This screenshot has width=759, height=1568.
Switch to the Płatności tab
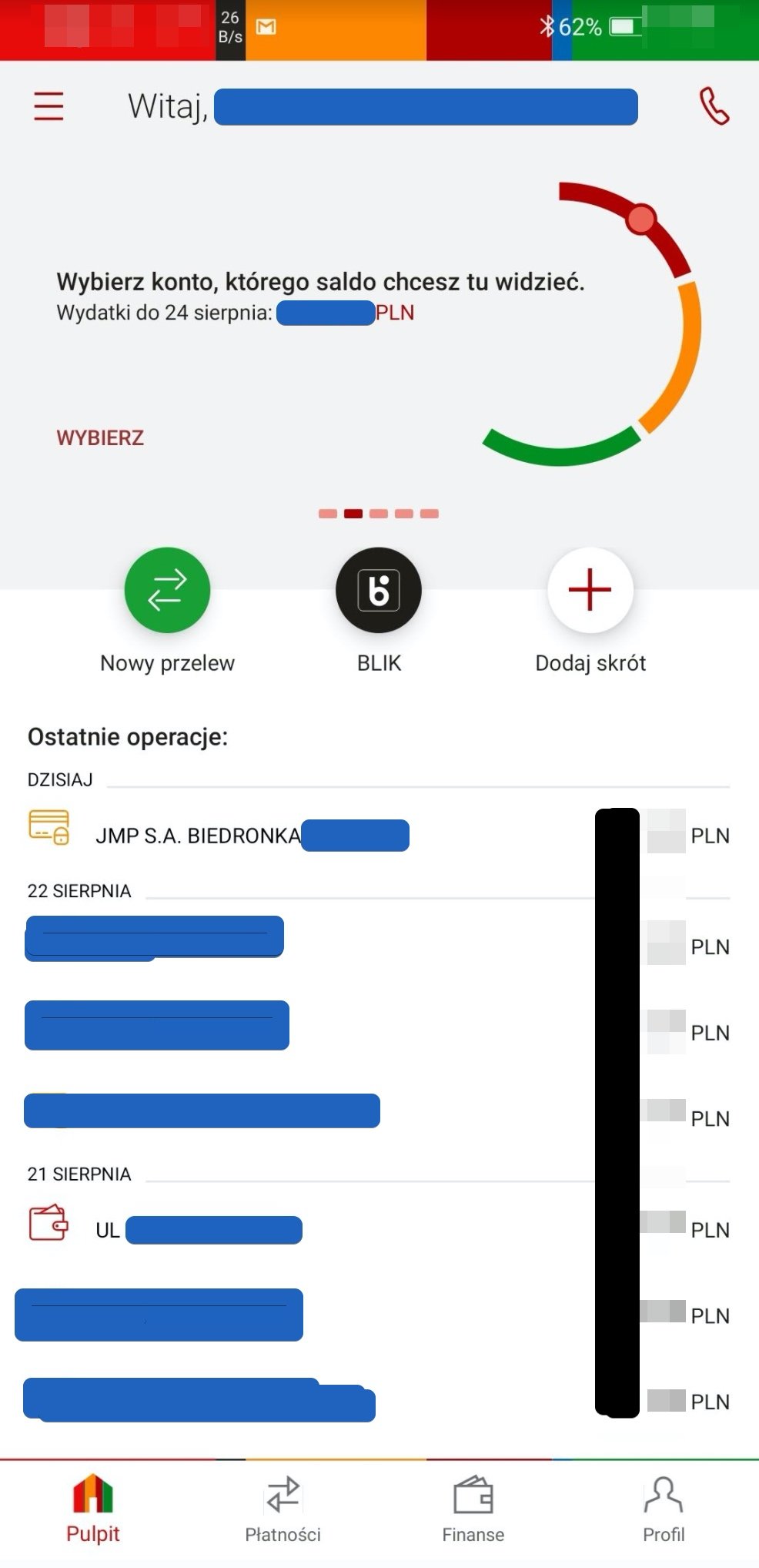(283, 1510)
